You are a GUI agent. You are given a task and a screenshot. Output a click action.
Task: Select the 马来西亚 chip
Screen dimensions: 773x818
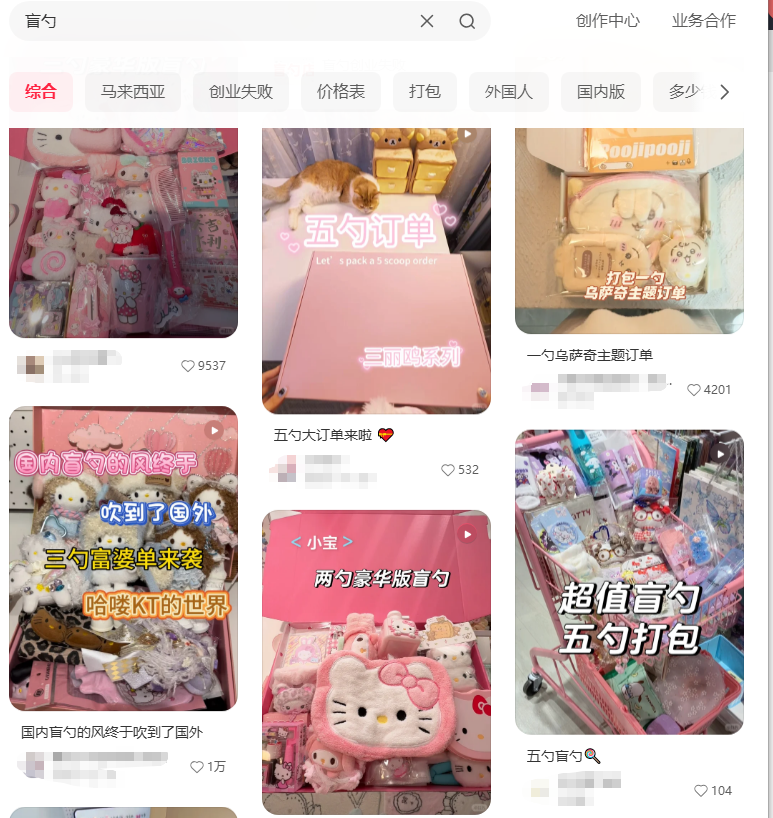[x=133, y=92]
